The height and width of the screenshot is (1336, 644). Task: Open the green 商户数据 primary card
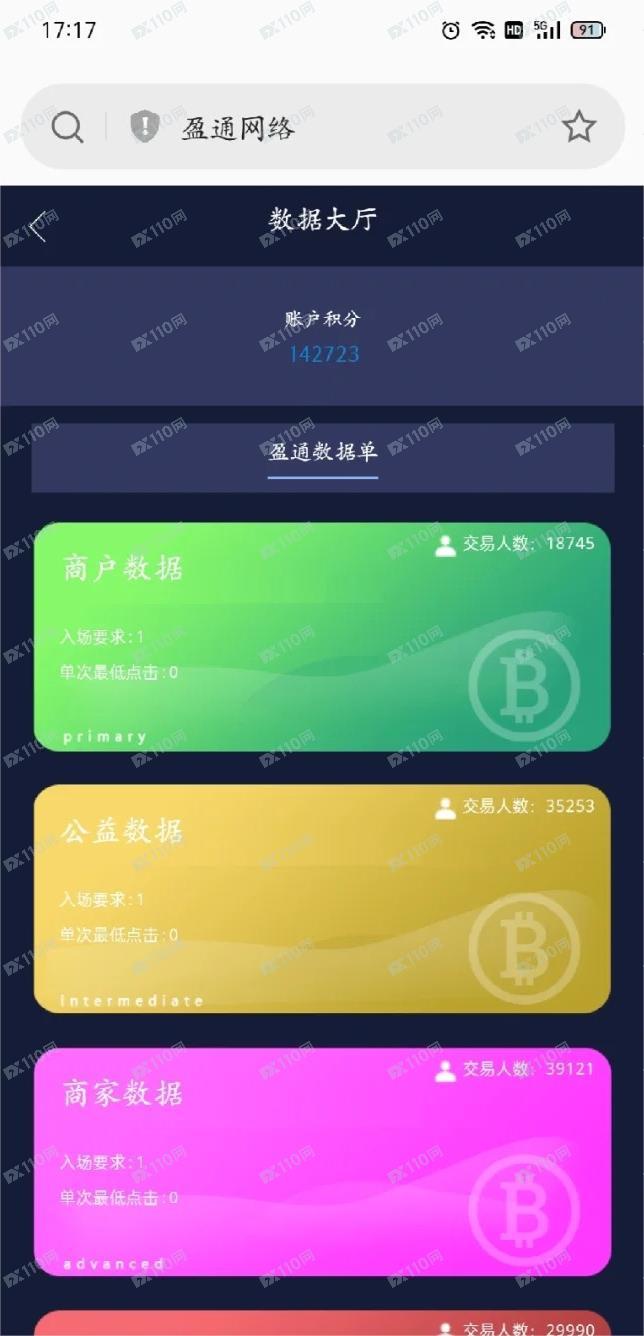tap(322, 637)
